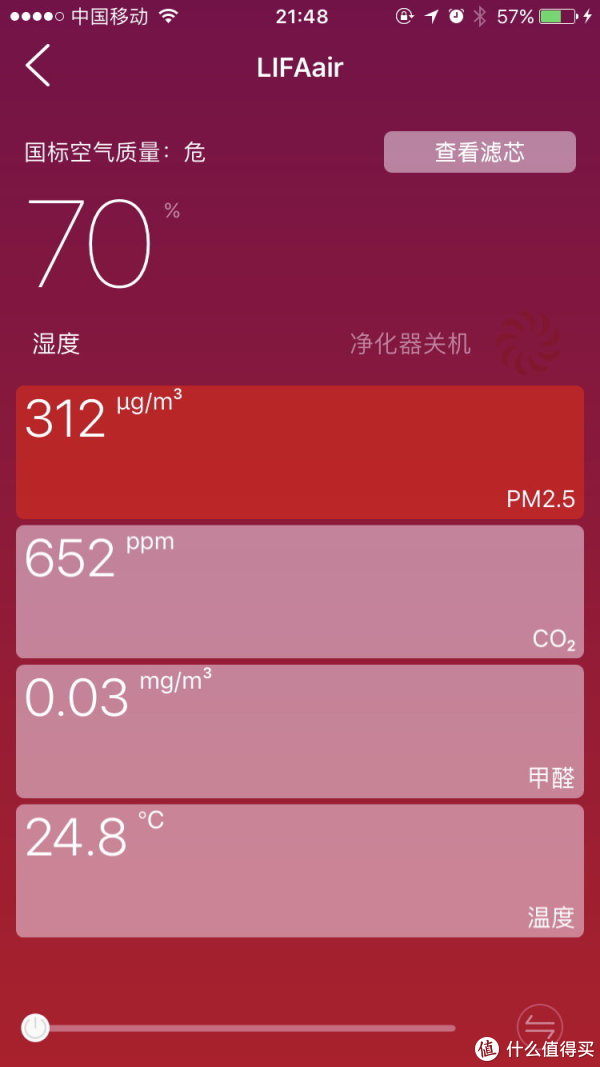Screen dimensions: 600x1067
Task: Open the 温度 temperature card
Action: (x=300, y=870)
